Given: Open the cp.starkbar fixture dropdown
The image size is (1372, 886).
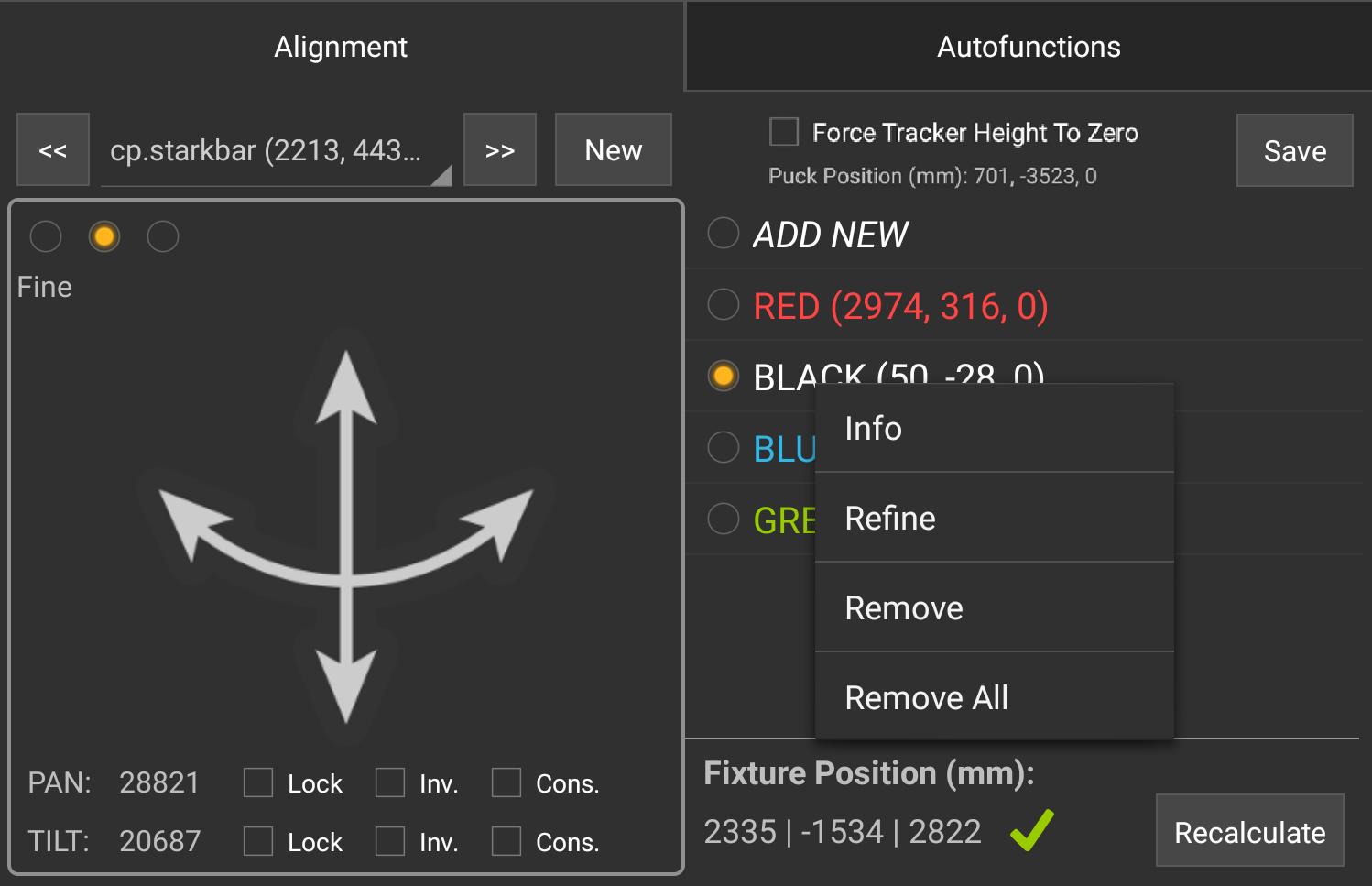Looking at the screenshot, I should pyautogui.click(x=275, y=150).
